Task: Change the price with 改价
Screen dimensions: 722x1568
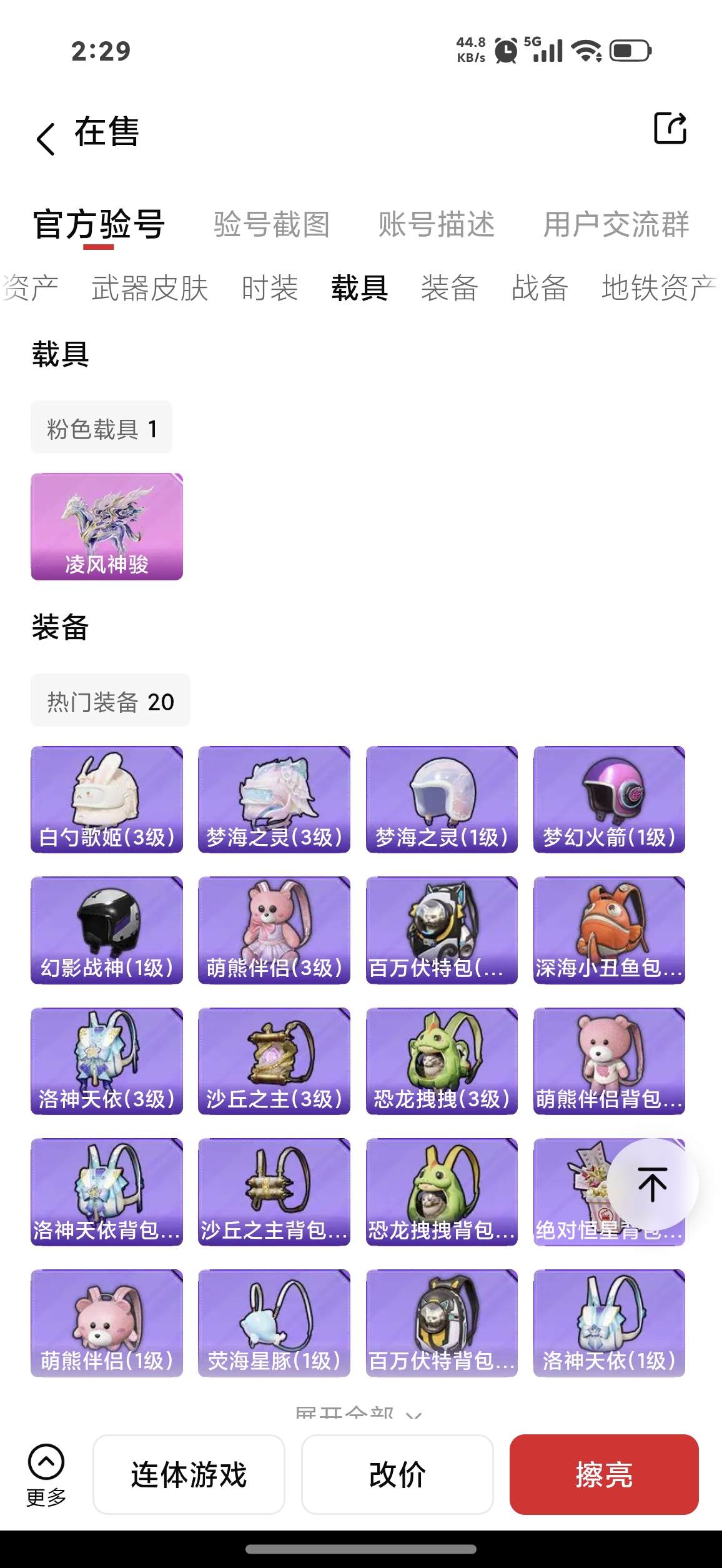Action: 397,1474
